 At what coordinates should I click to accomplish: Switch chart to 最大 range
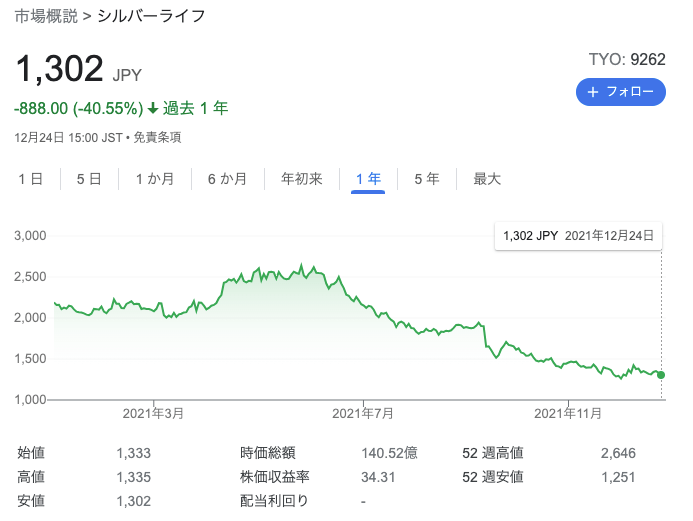coord(487,179)
